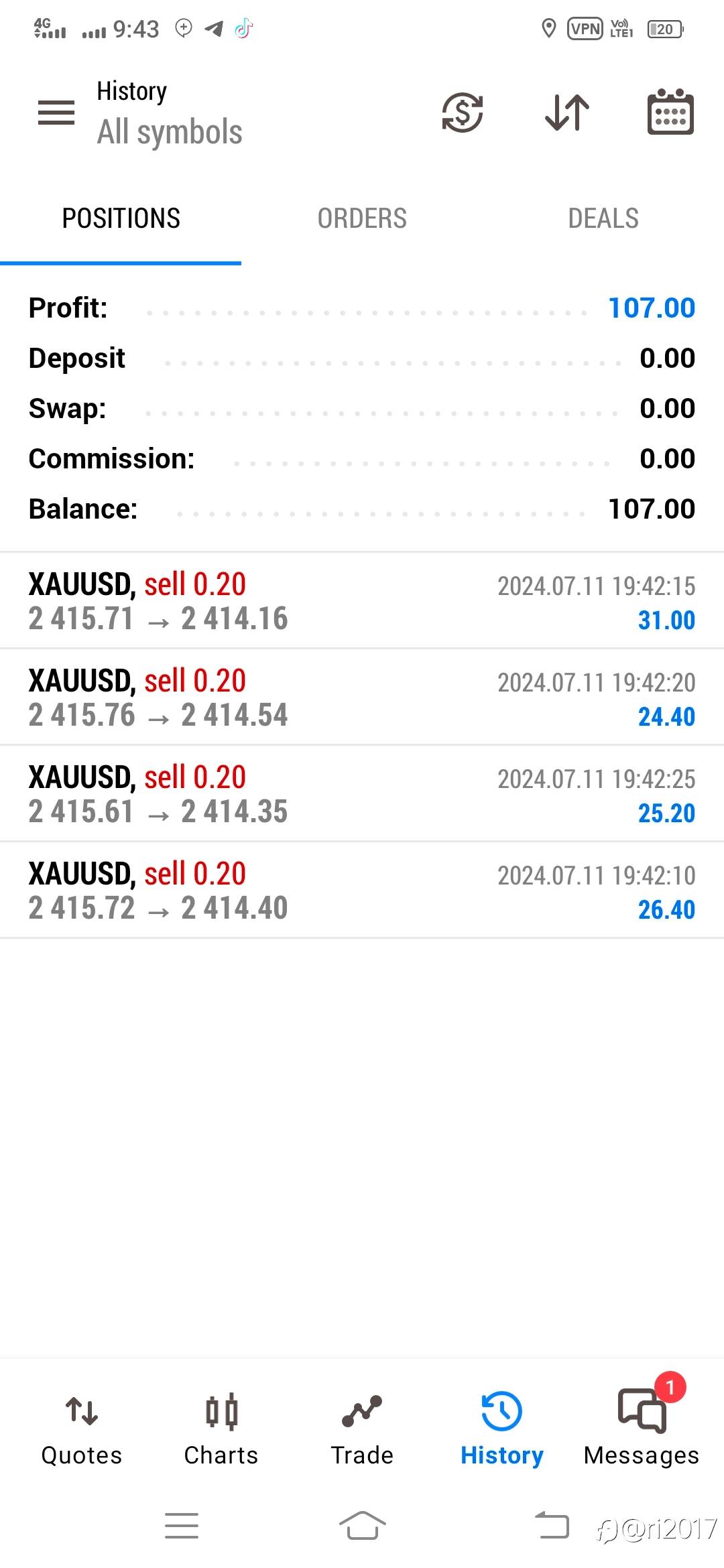Tap the dollar symbol filter icon
This screenshot has width=724, height=1568.
463,112
